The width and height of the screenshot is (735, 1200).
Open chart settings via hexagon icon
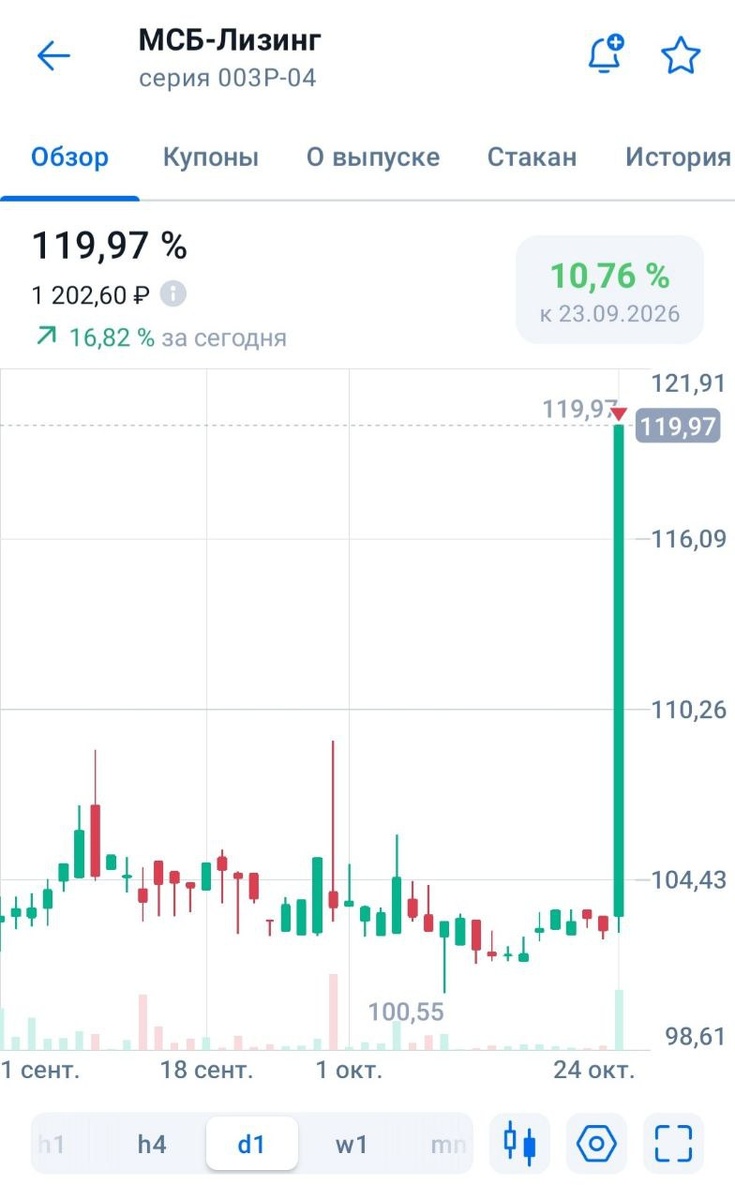coord(597,1143)
